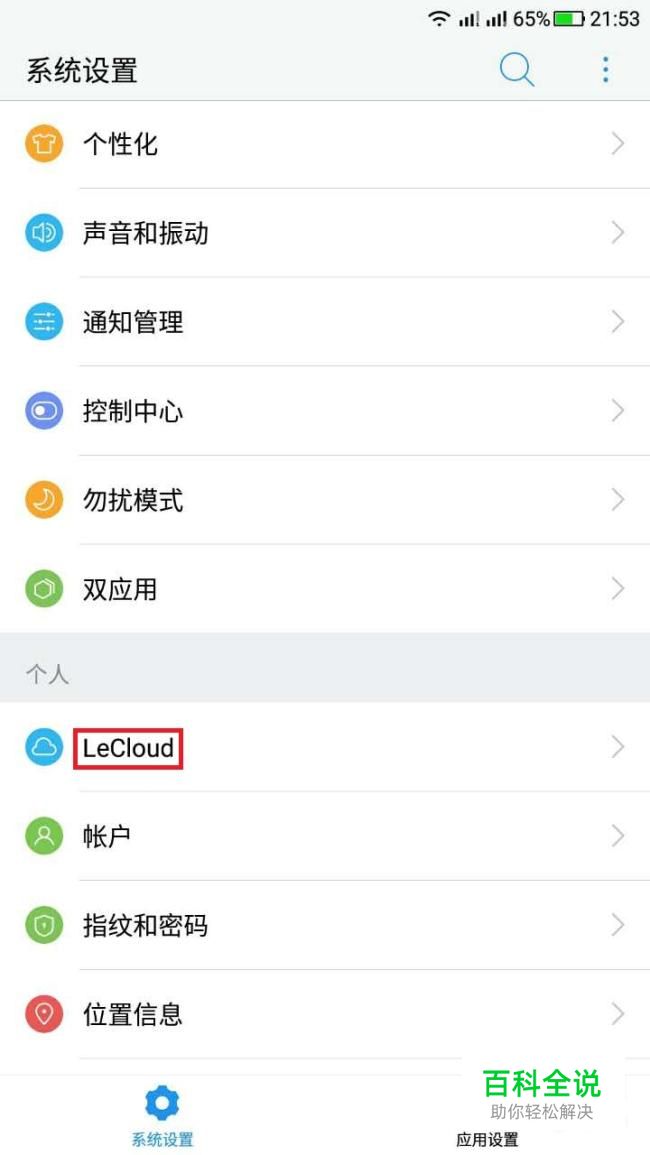Screen dimensions: 650x1155
Task: Open 双应用 settings
Action: tap(325, 589)
